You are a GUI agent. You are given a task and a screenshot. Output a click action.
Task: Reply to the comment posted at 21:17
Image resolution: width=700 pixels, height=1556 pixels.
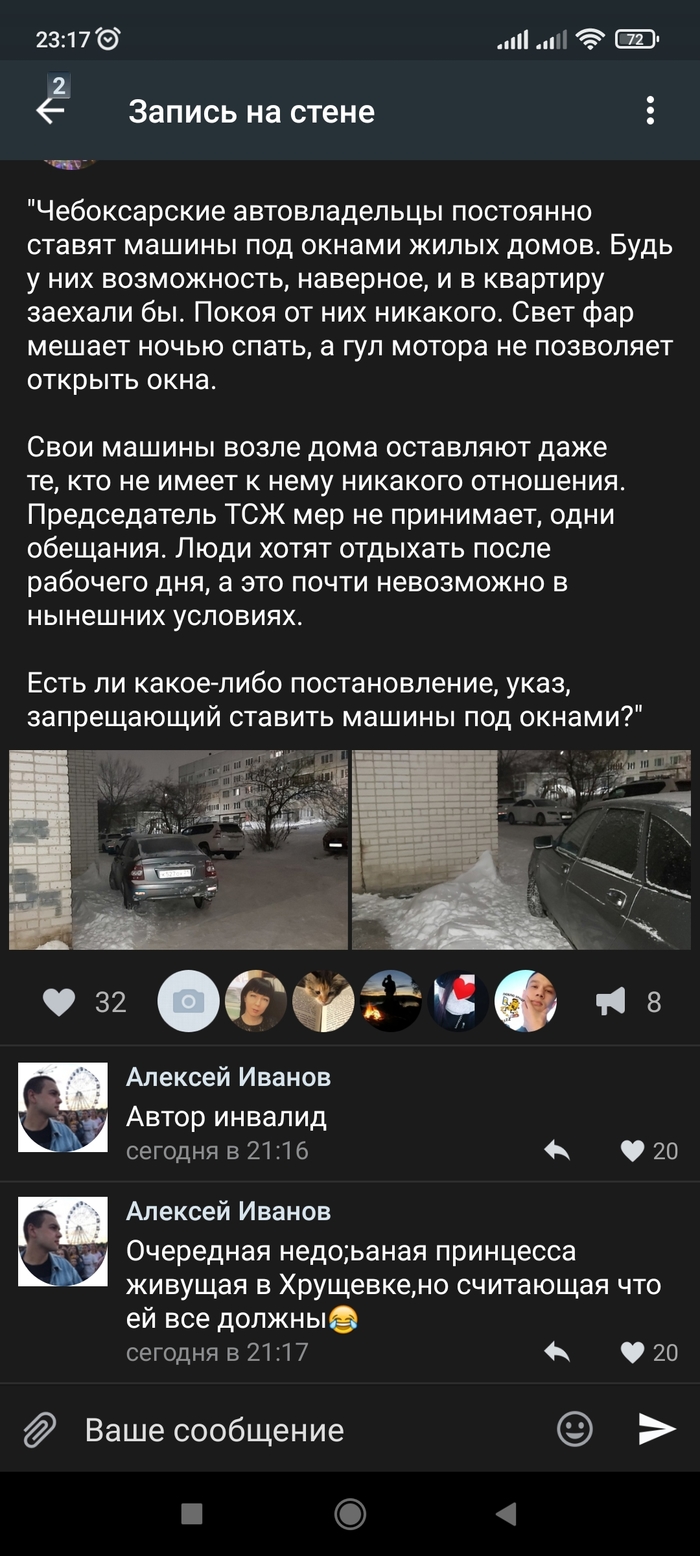point(557,1353)
